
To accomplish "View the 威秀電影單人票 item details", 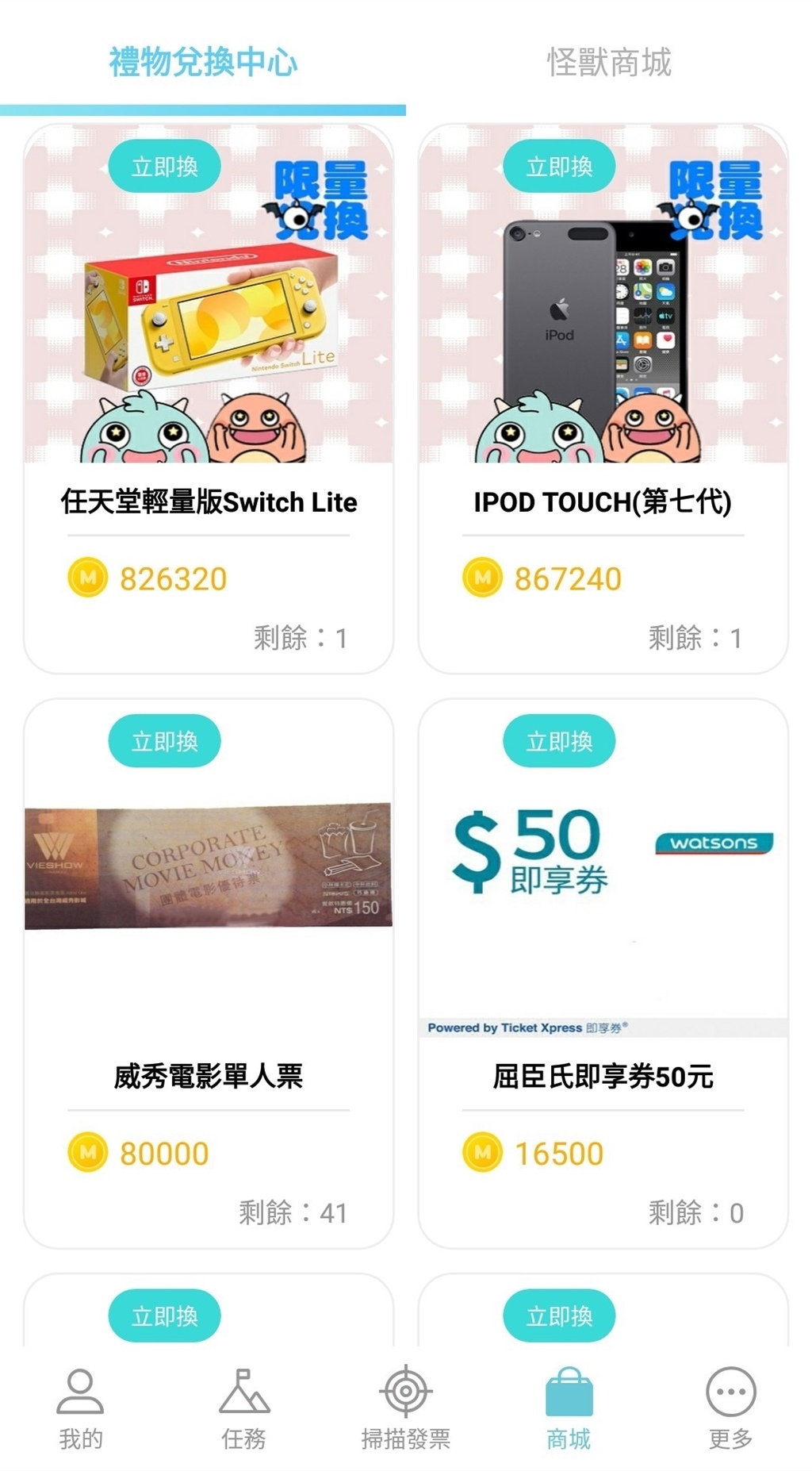I will point(209,1076).
